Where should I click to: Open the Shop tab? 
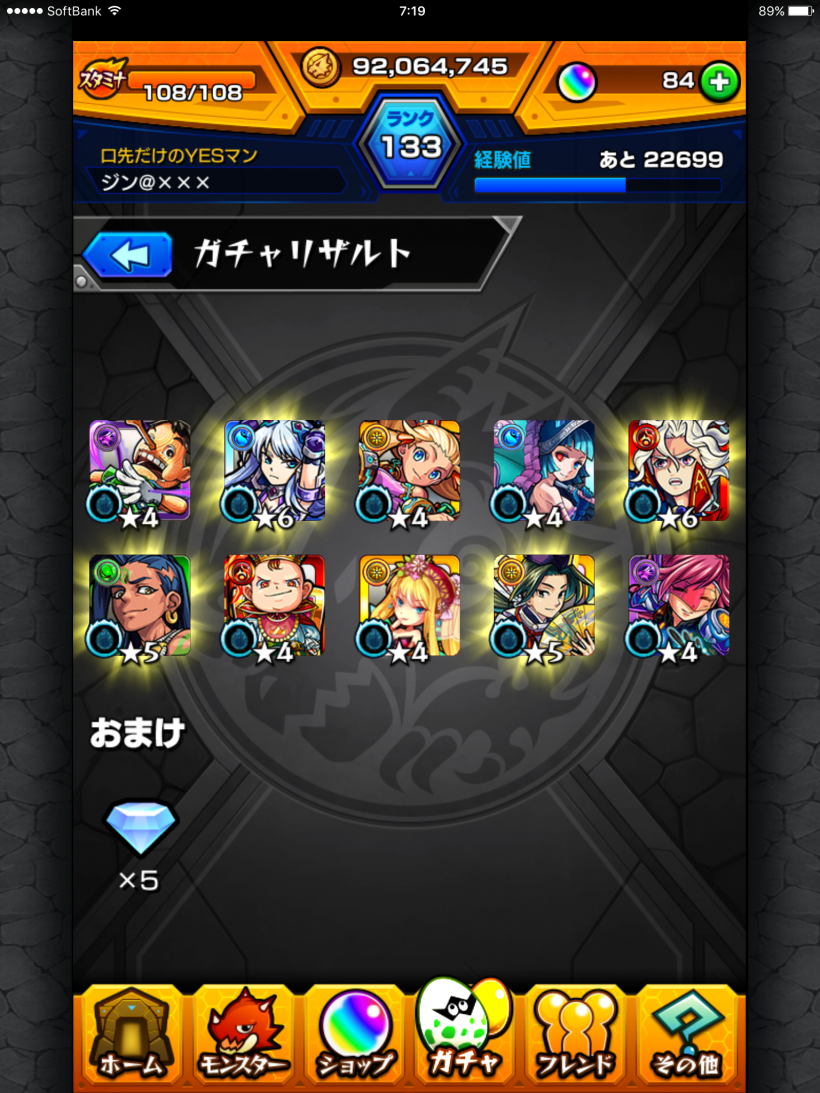click(354, 1035)
